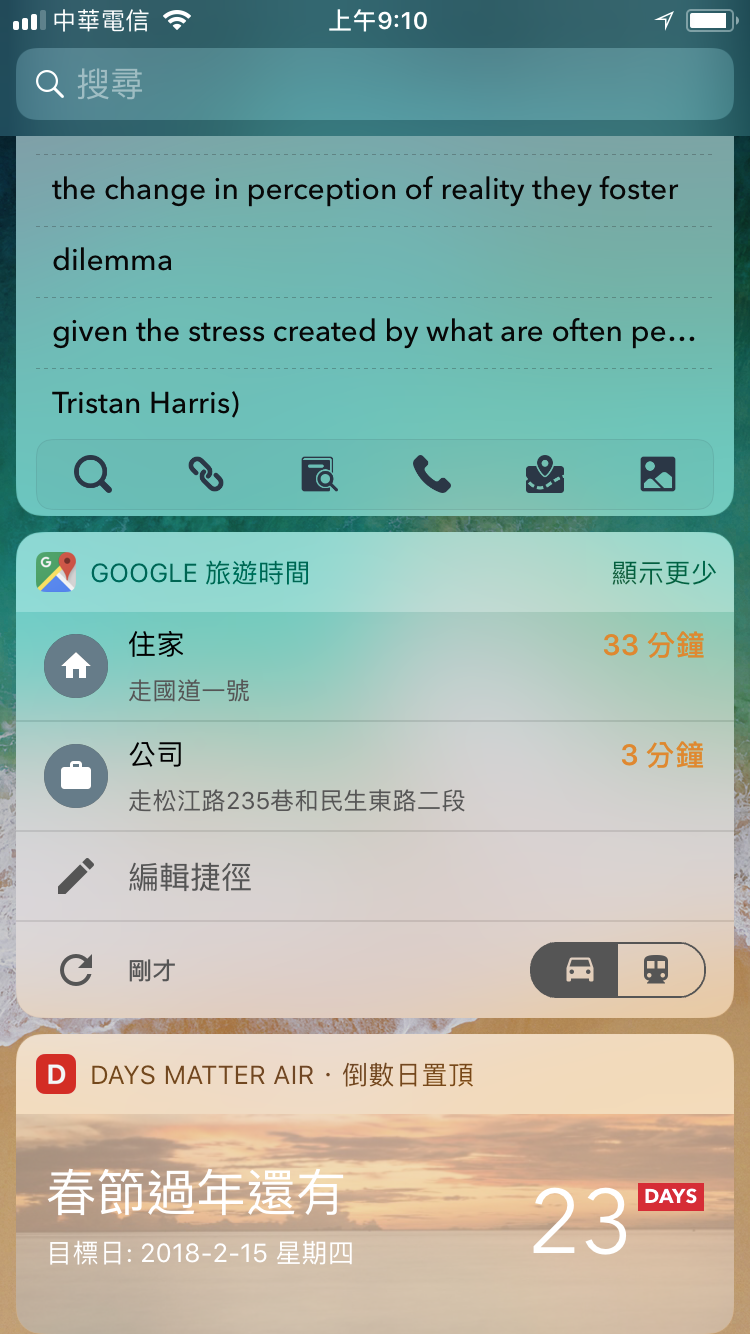Collapse Google widget with 顯示更少

pos(664,573)
